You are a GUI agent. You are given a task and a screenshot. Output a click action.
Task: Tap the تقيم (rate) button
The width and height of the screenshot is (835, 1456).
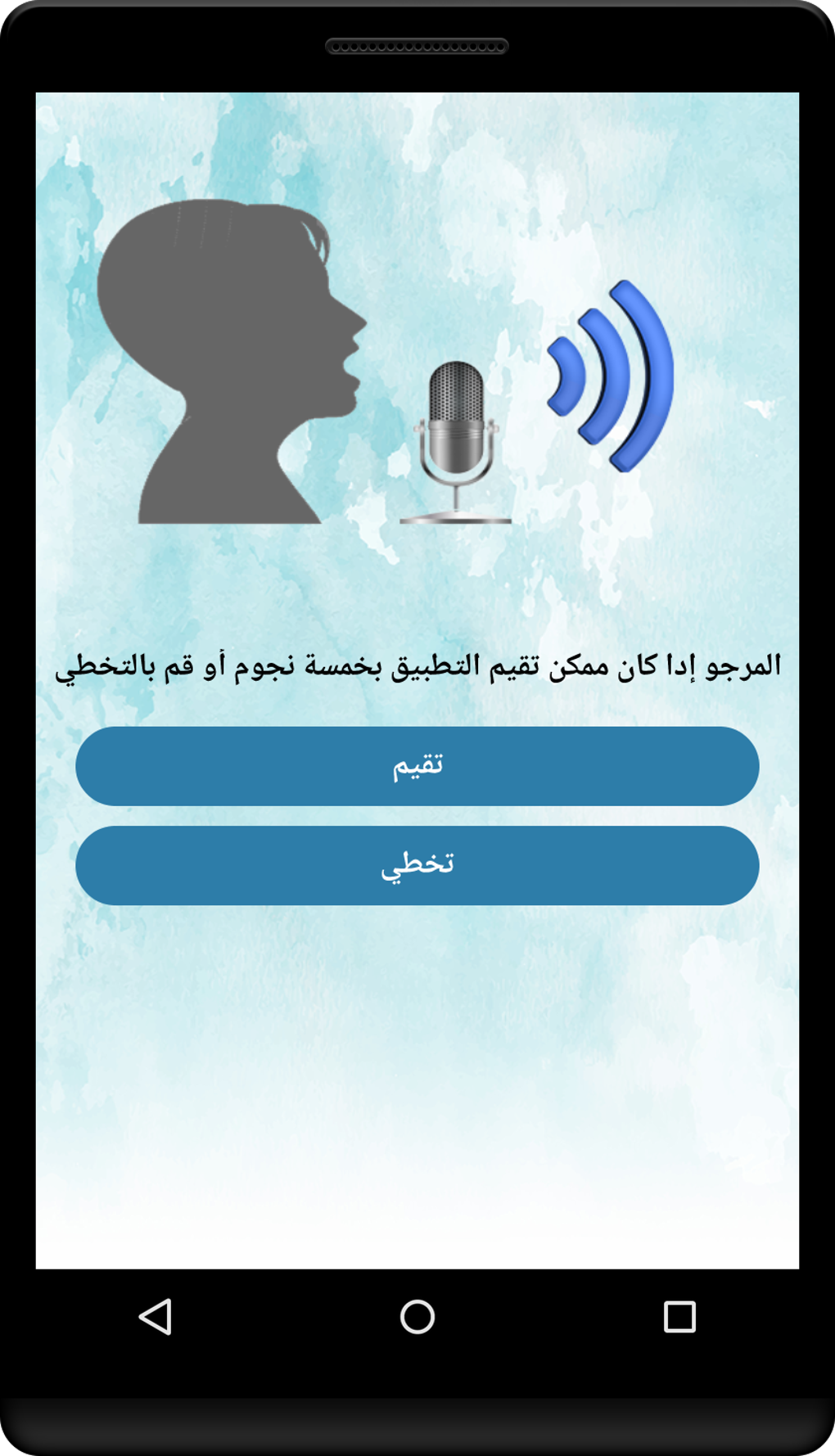417,766
